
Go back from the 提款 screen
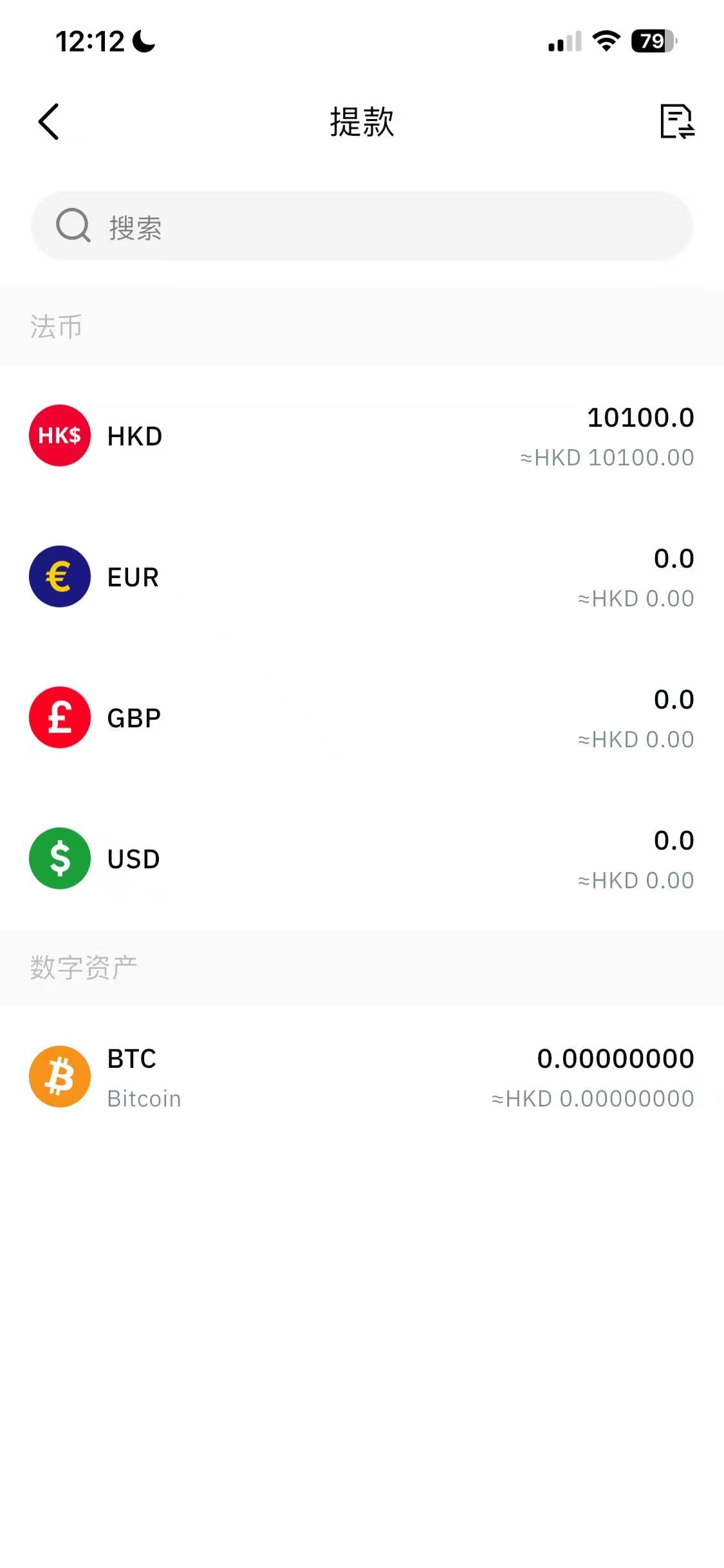49,122
